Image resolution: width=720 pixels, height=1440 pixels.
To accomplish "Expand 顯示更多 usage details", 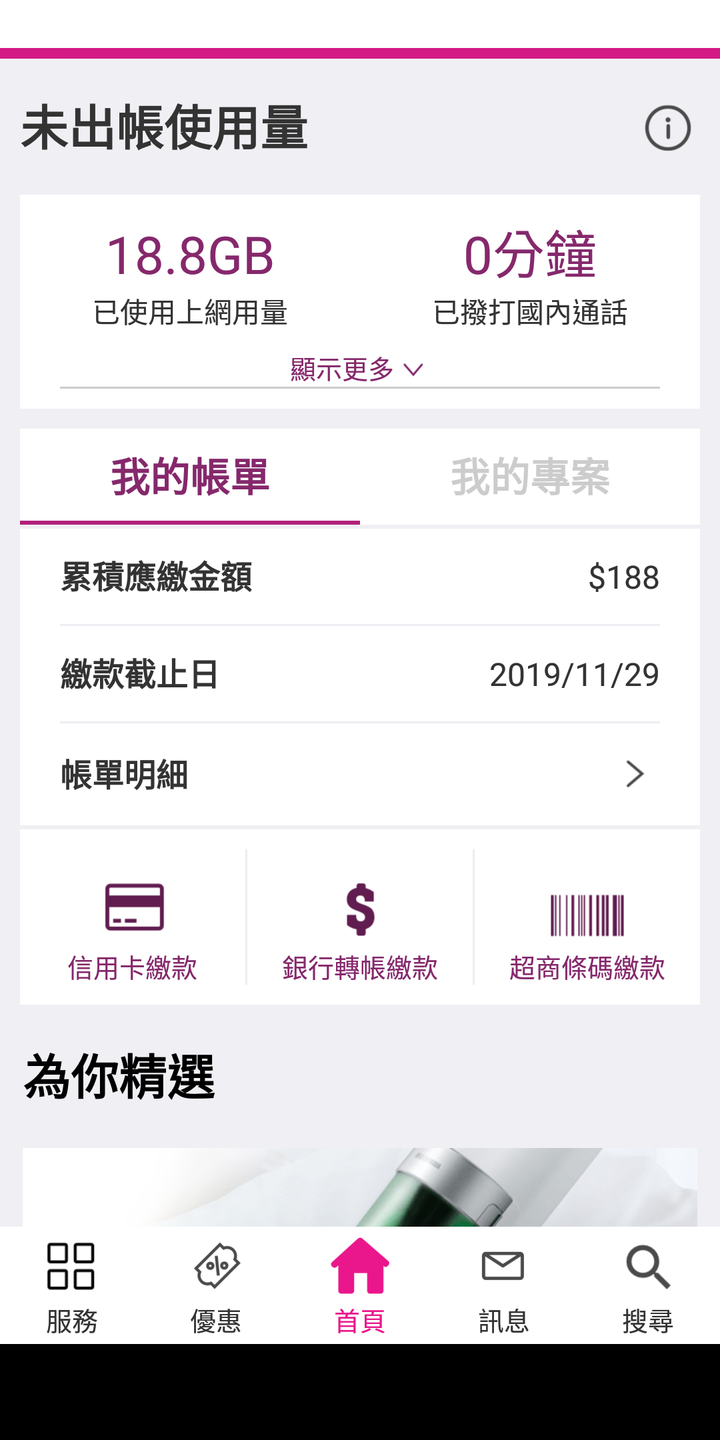I will [357, 369].
